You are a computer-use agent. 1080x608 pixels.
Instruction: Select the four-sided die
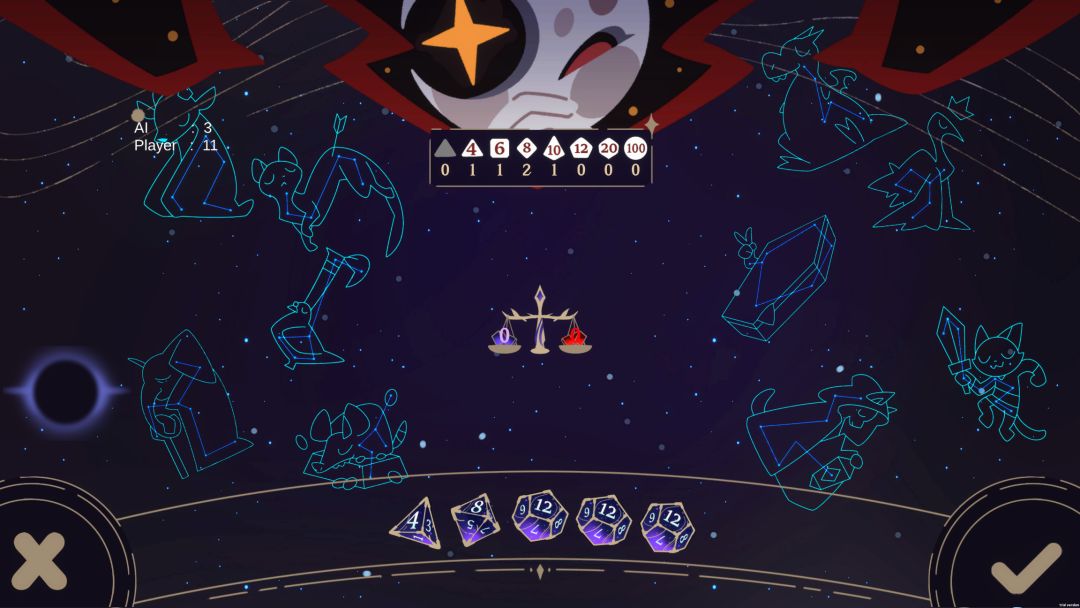[413, 522]
